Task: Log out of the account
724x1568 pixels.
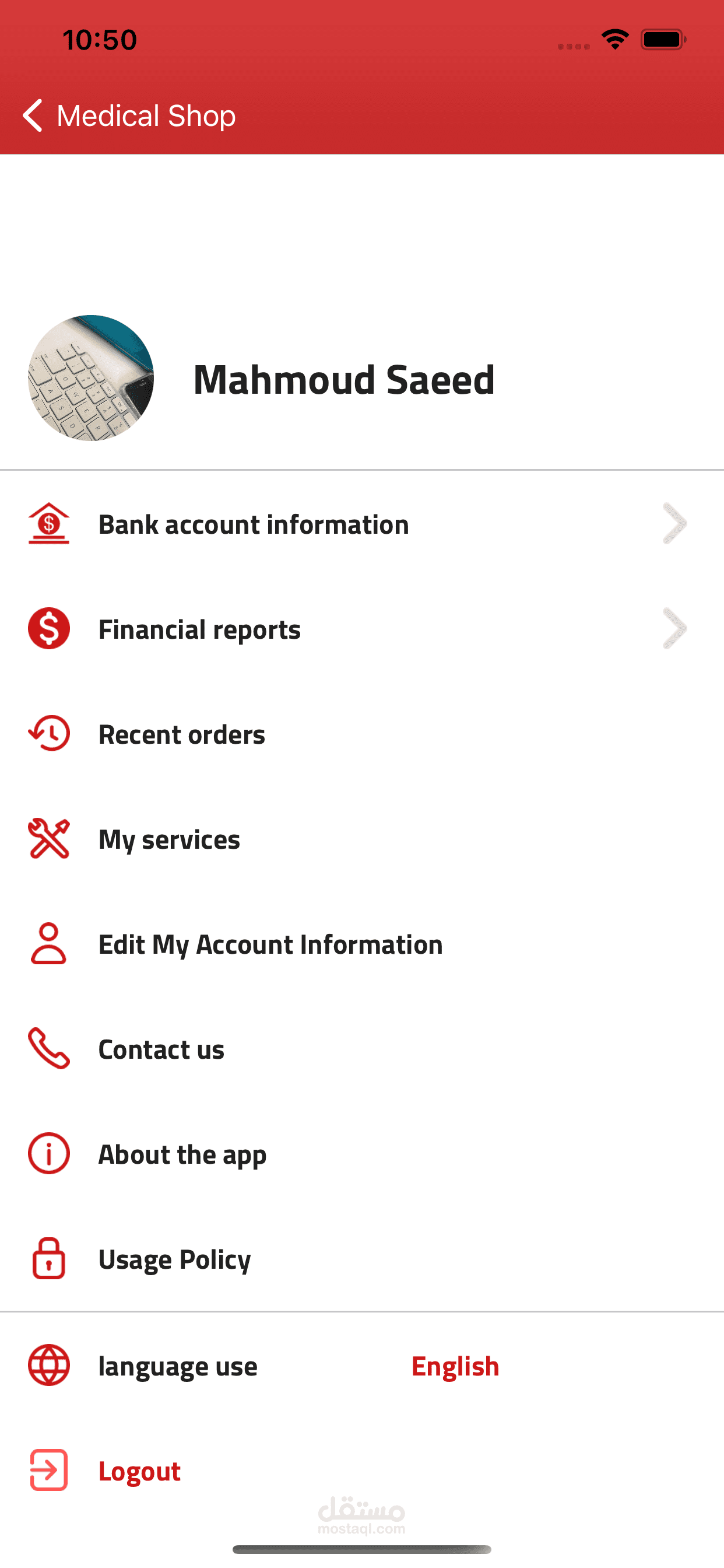Action: (x=139, y=1471)
